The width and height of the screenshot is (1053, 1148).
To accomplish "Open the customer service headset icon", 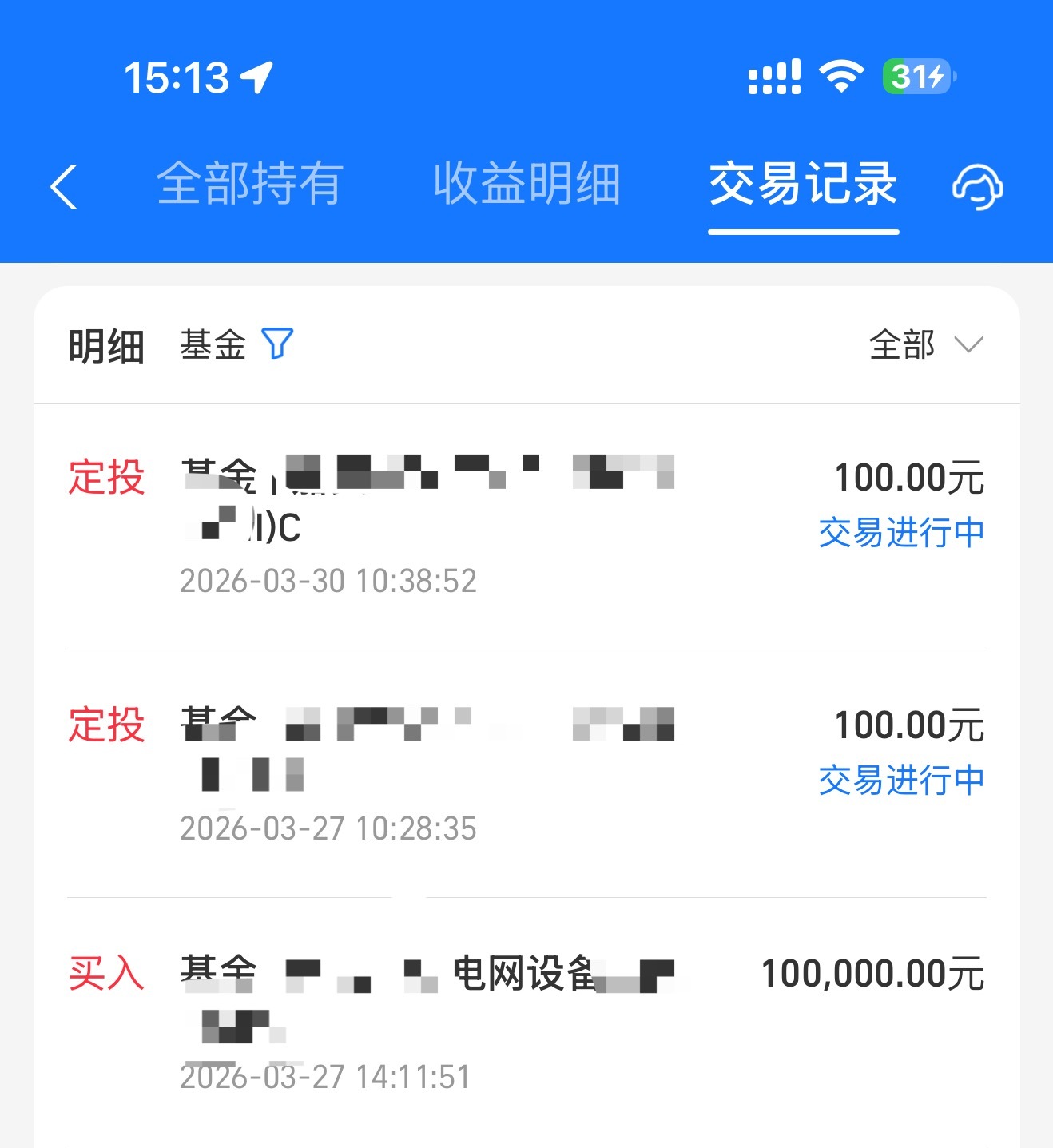I will 979,186.
